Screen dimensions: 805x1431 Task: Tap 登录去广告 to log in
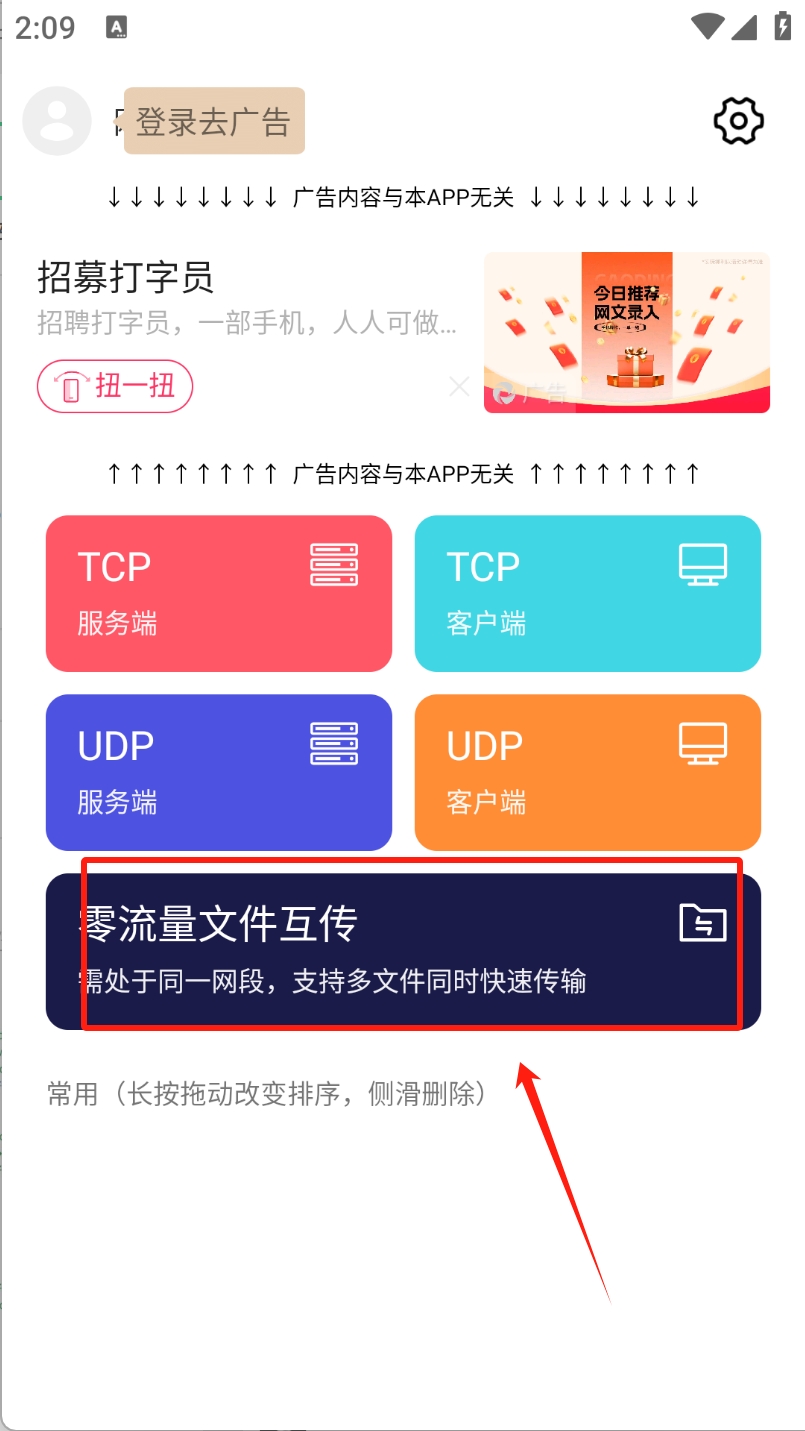click(213, 121)
